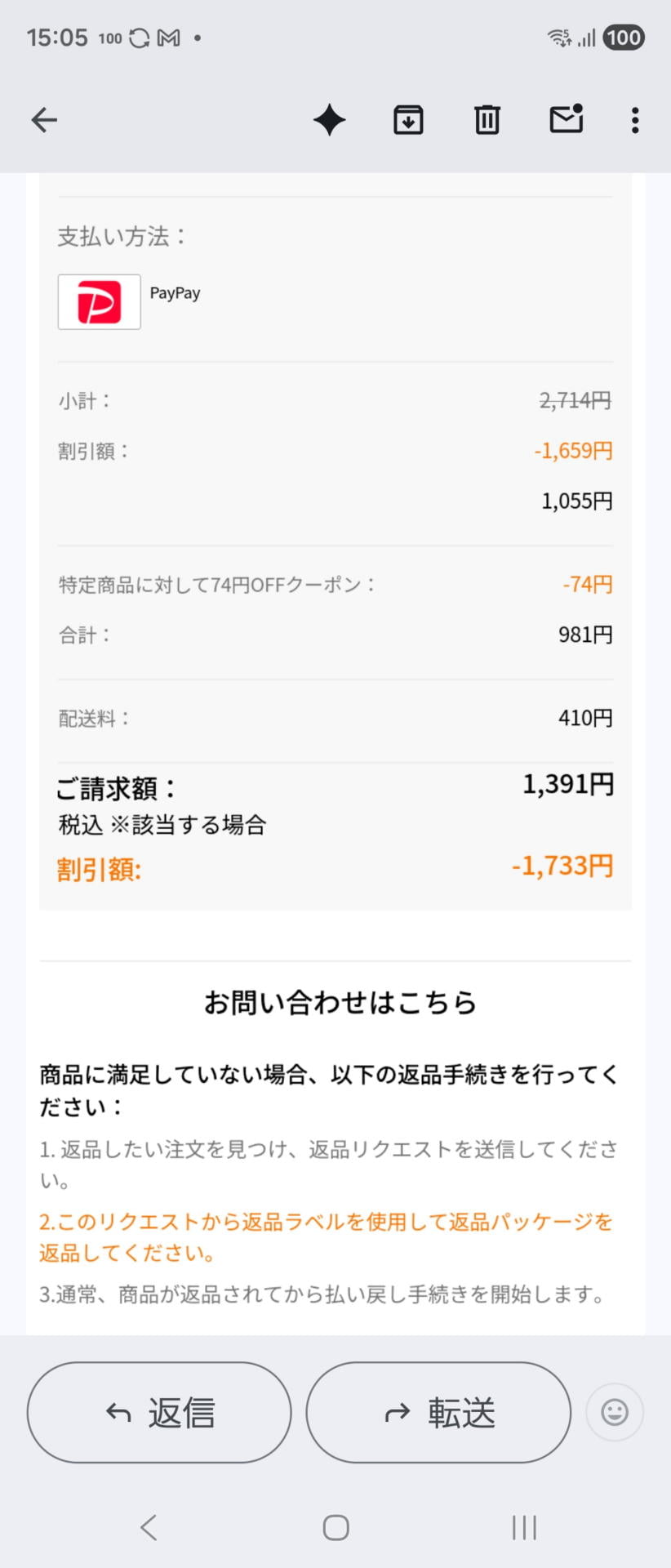Open the three-dot overflow menu
671x1568 pixels.
tap(635, 120)
